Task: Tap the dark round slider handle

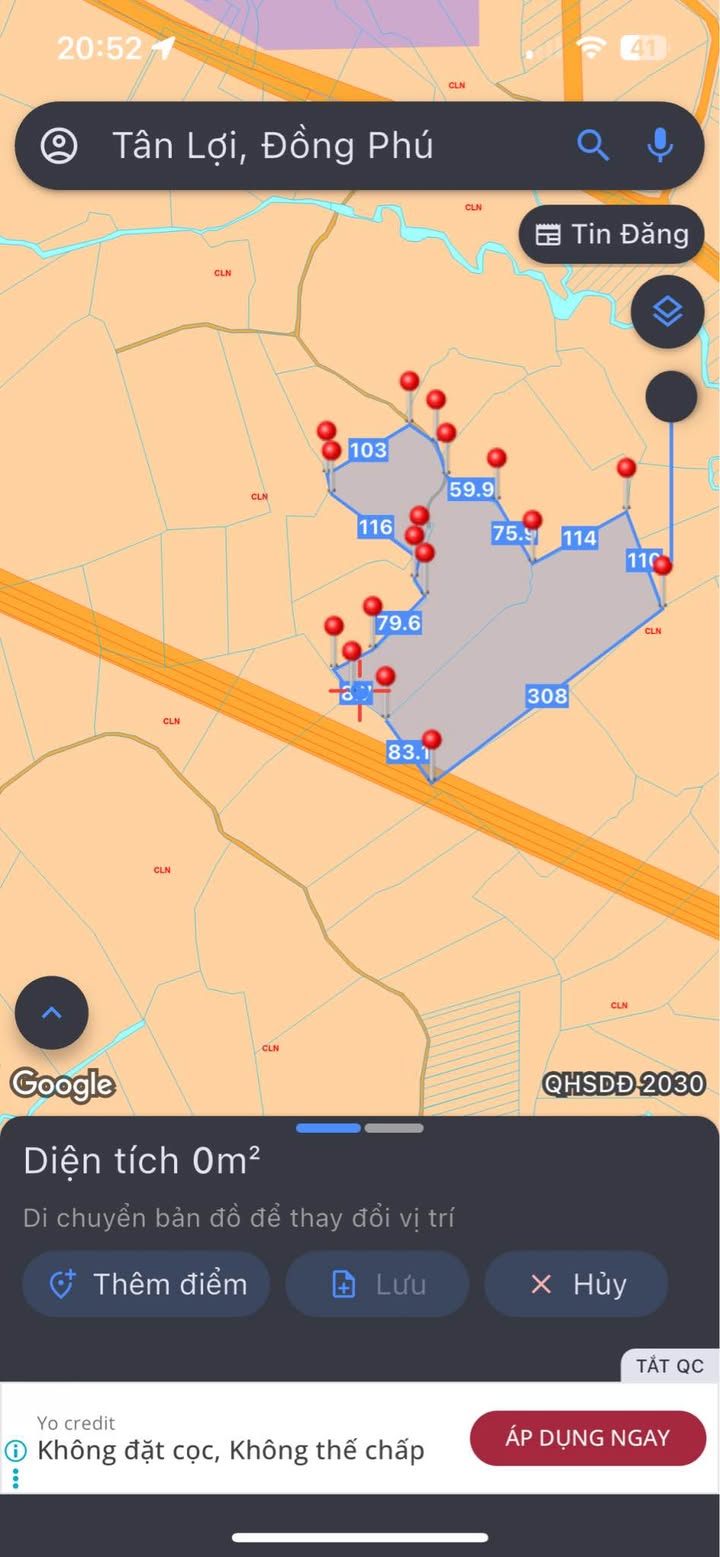Action: [x=671, y=397]
